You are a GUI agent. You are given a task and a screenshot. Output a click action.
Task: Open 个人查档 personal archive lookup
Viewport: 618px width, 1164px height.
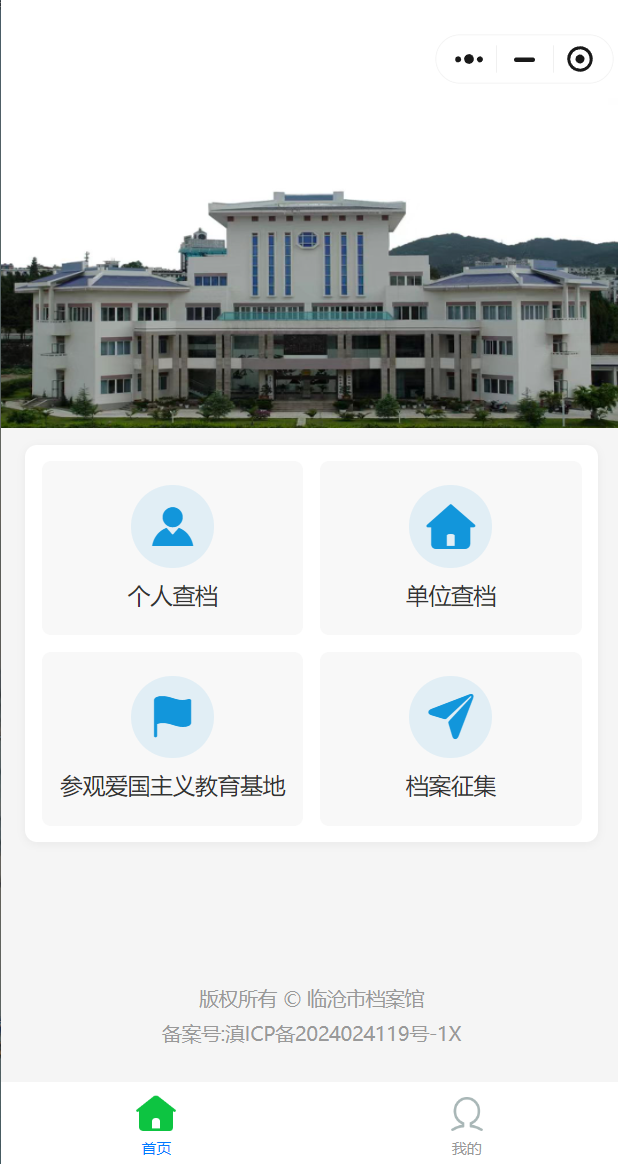[172, 548]
